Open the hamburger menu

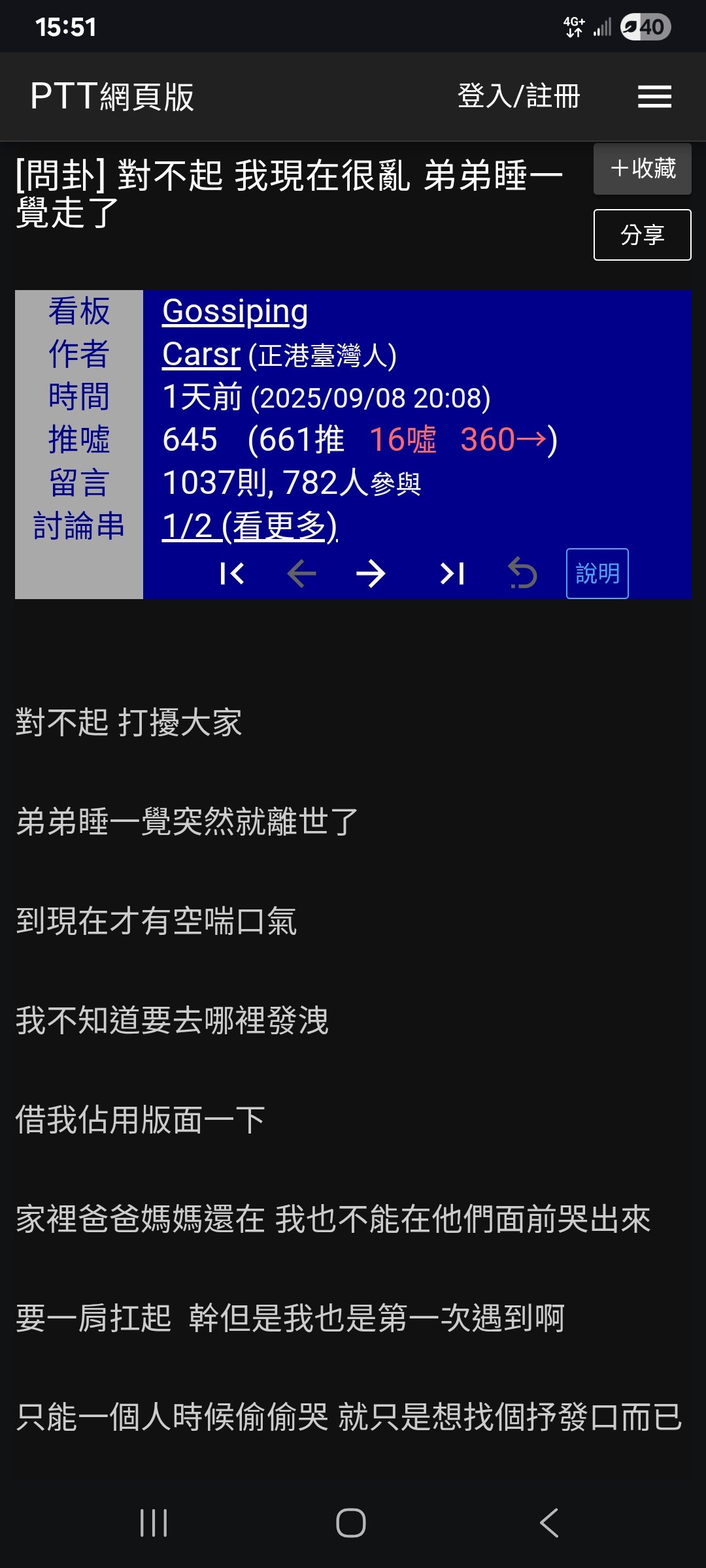(654, 97)
